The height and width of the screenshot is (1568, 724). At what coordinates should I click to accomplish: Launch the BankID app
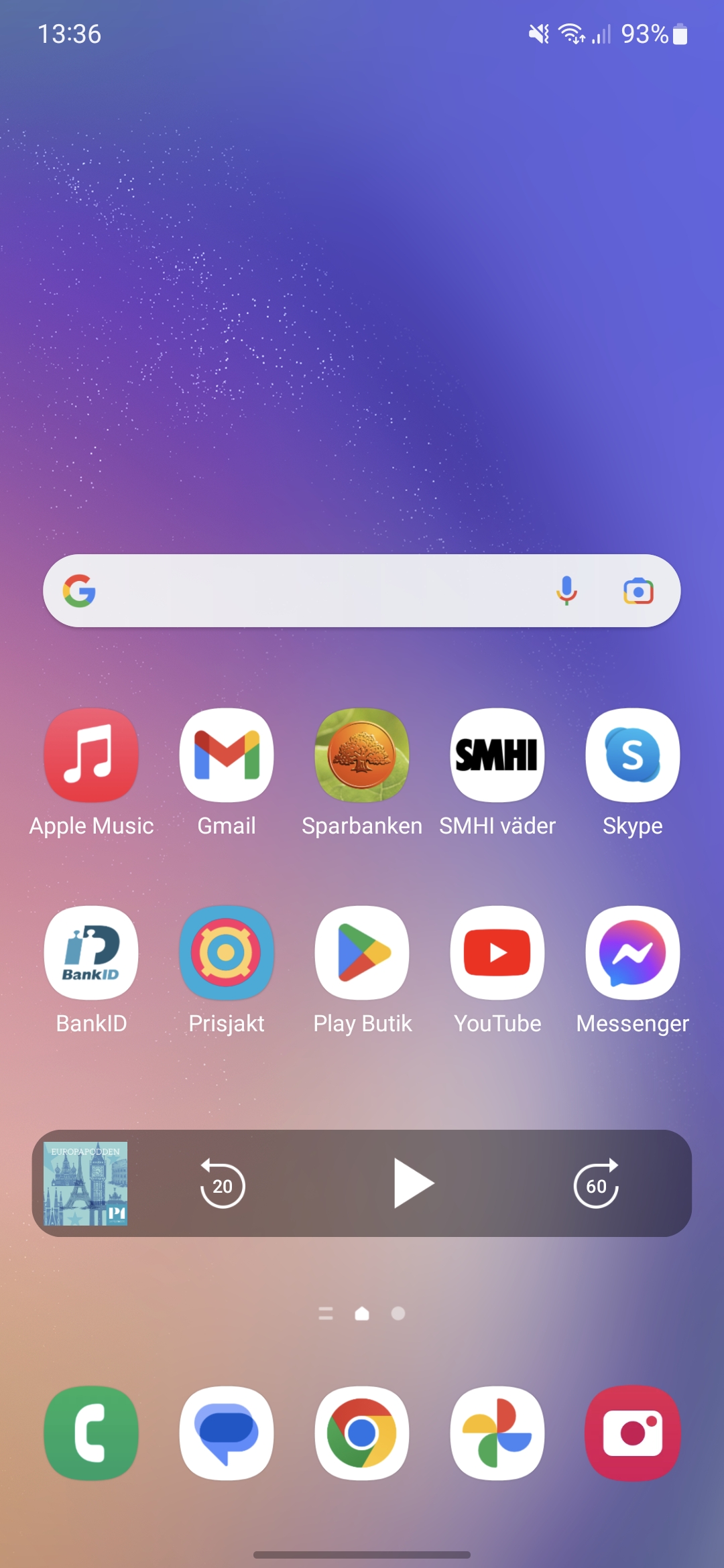click(91, 953)
